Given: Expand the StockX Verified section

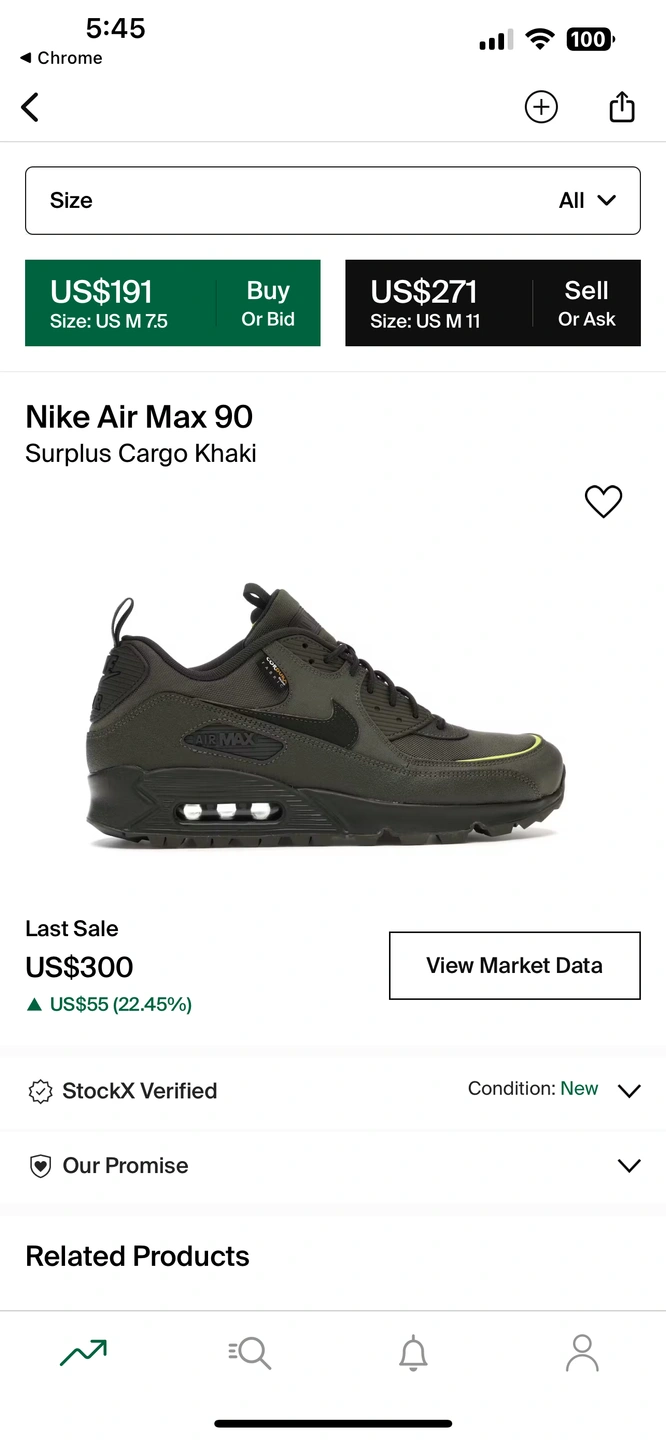Looking at the screenshot, I should (332, 1091).
